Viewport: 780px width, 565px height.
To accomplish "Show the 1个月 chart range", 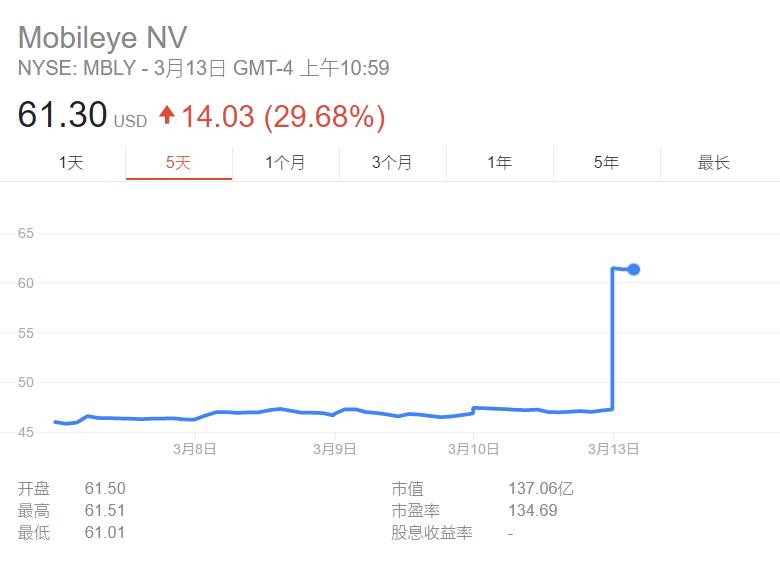I will coord(286,163).
